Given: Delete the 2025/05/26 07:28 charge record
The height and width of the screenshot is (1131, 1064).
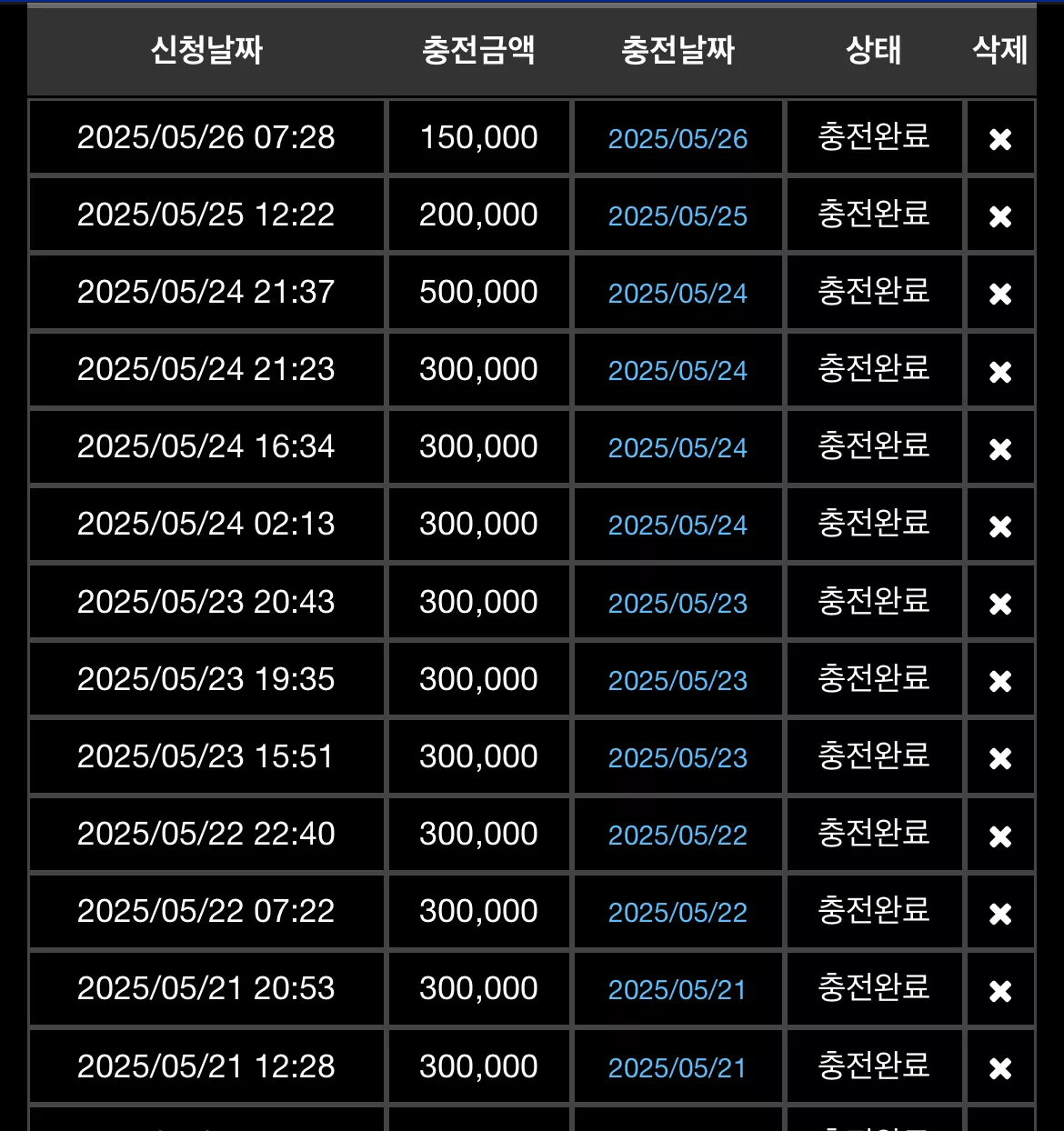Looking at the screenshot, I should pyautogui.click(x=1000, y=139).
